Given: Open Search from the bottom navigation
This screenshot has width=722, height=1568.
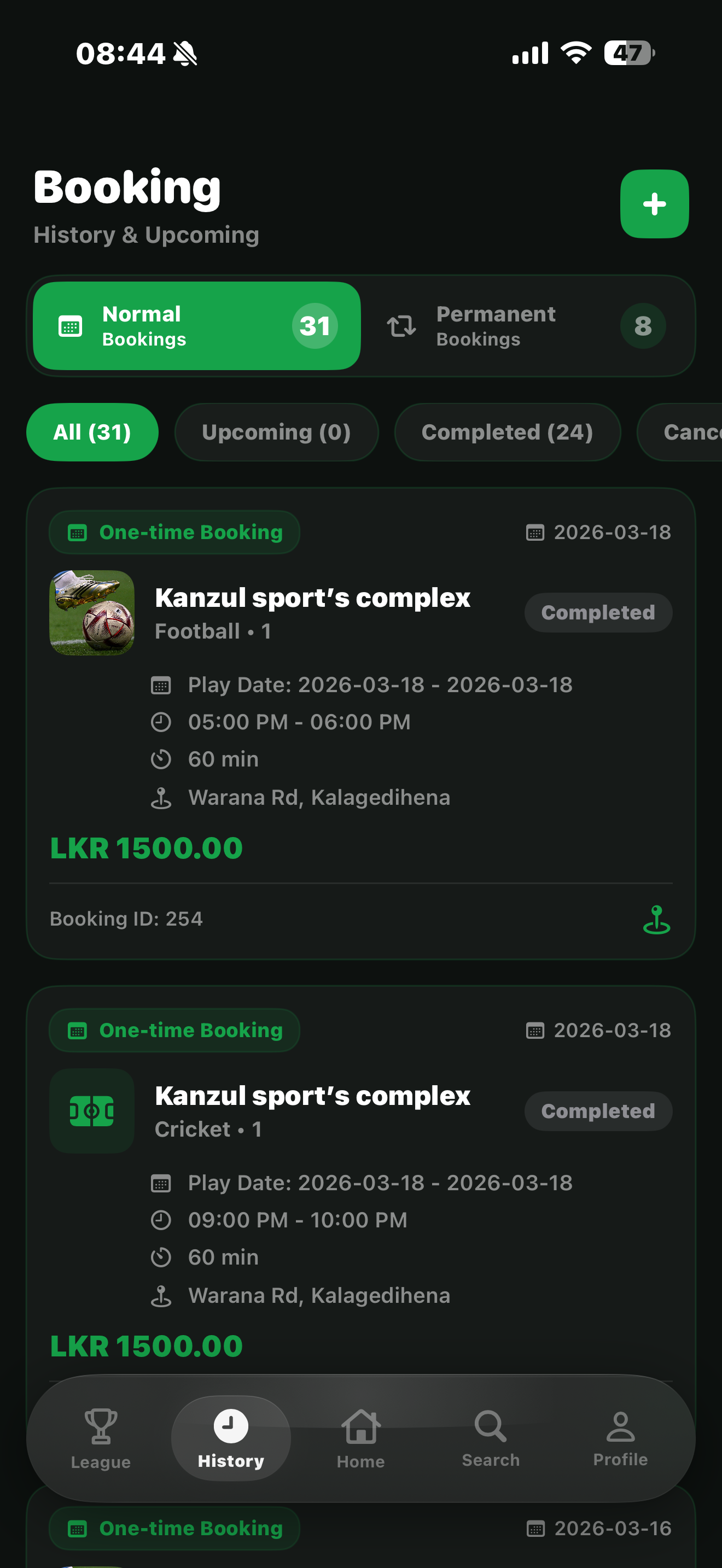Looking at the screenshot, I should tap(490, 1427).
